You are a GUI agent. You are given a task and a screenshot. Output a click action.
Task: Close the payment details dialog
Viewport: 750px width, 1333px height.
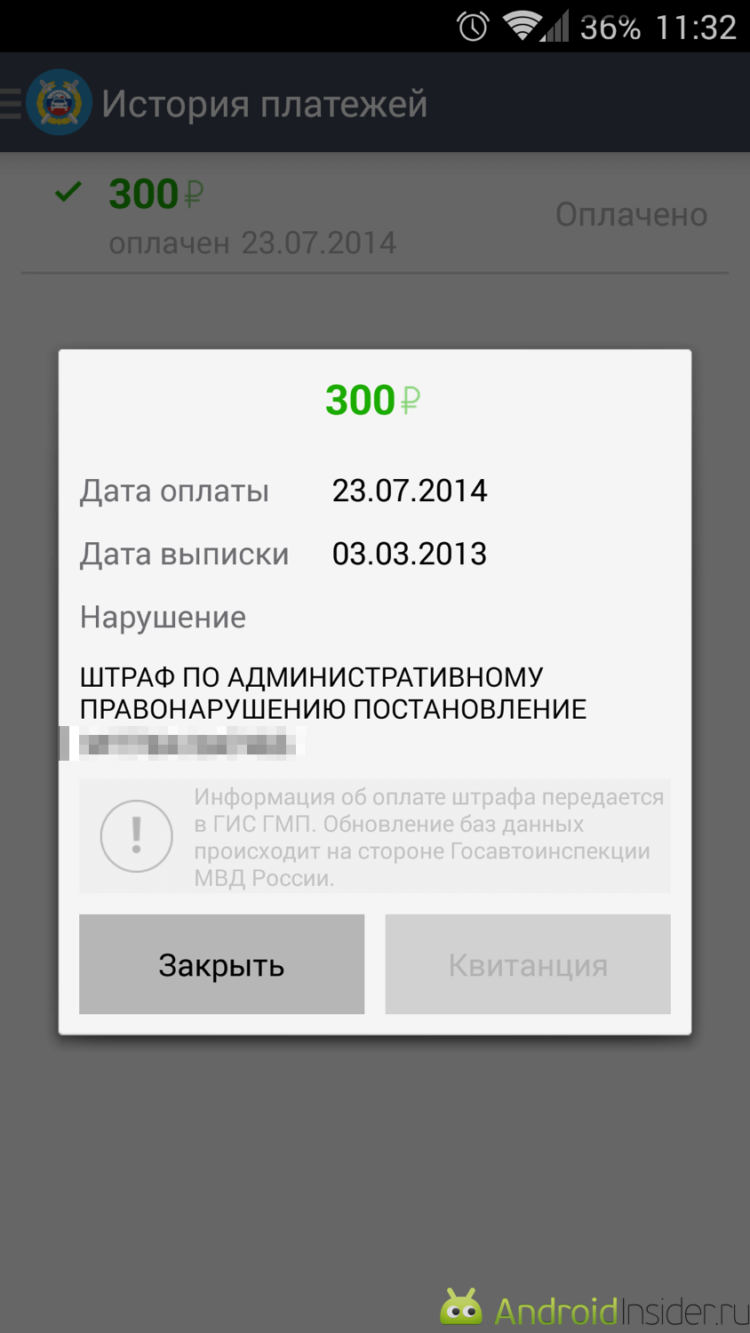tap(221, 964)
